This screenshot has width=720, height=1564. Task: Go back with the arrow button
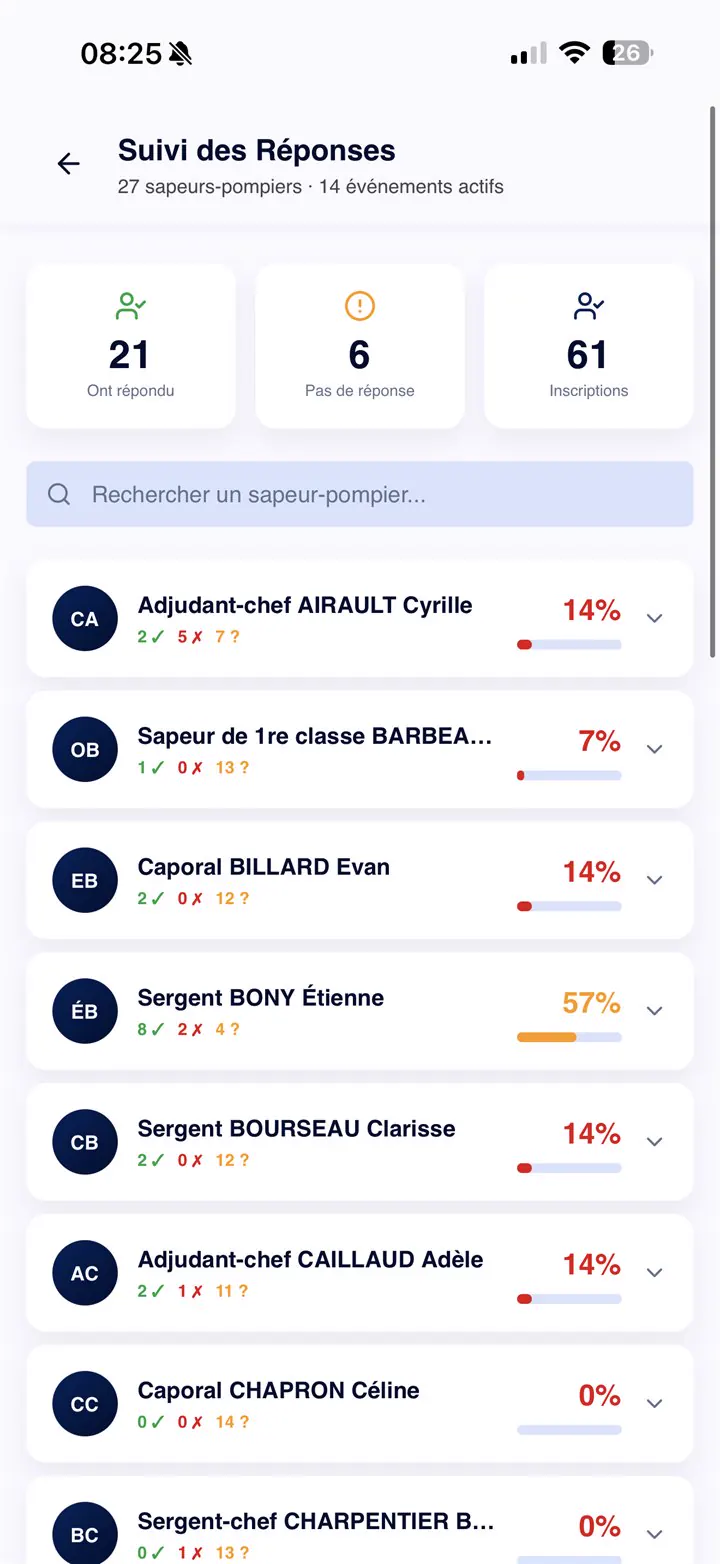[67, 163]
